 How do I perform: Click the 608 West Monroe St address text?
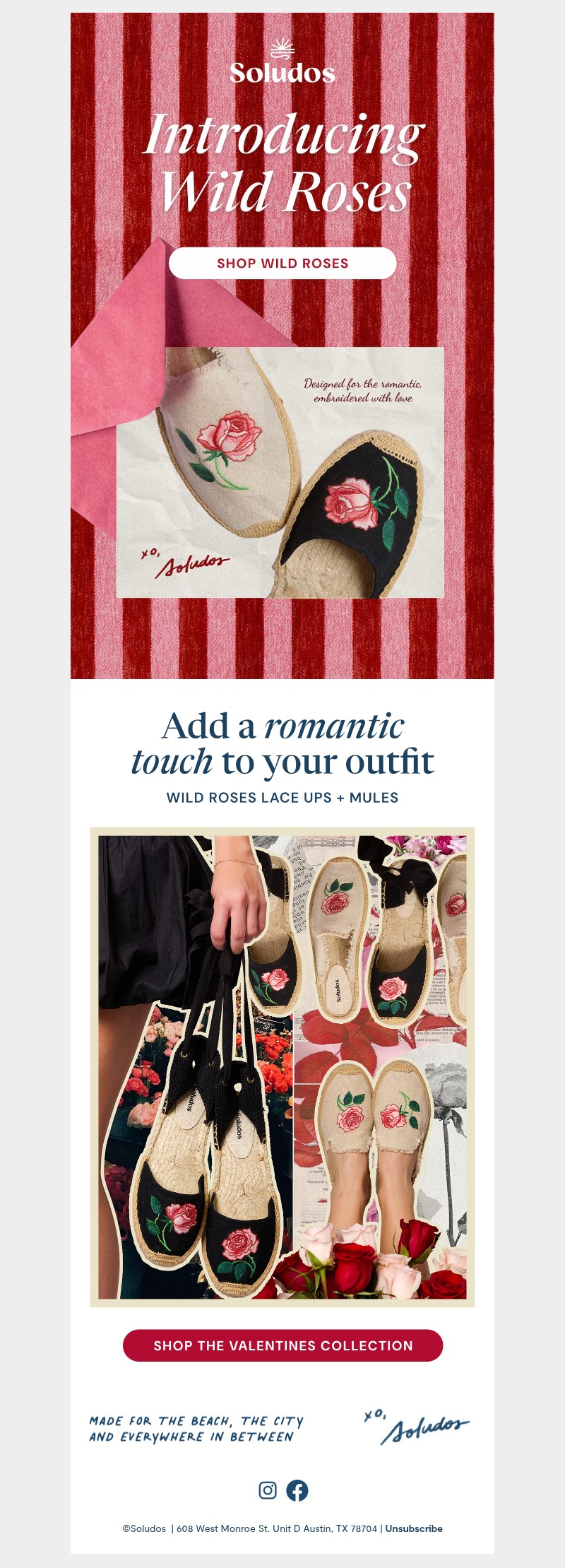275,1528
